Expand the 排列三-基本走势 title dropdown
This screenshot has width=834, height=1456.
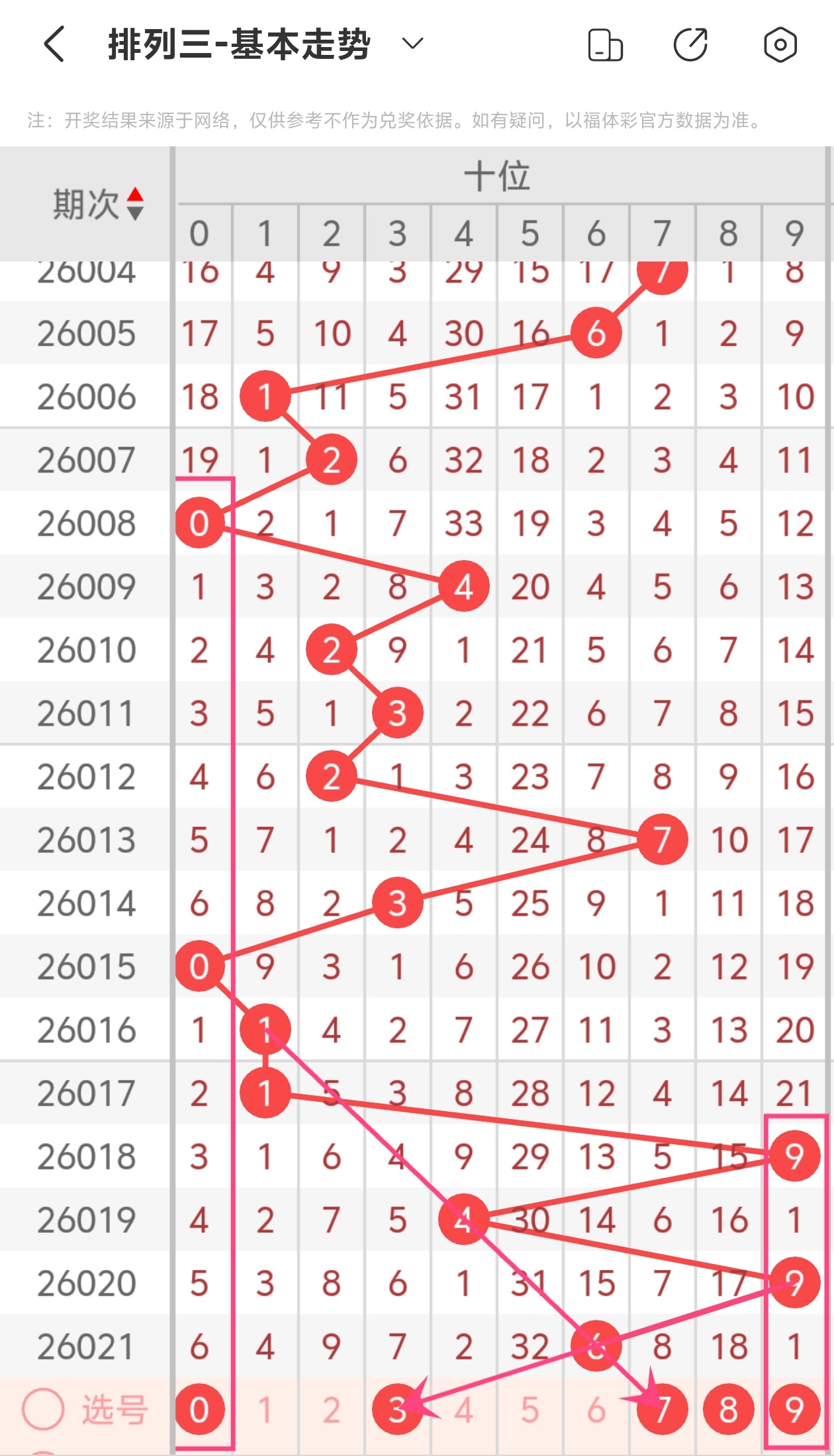tap(412, 44)
